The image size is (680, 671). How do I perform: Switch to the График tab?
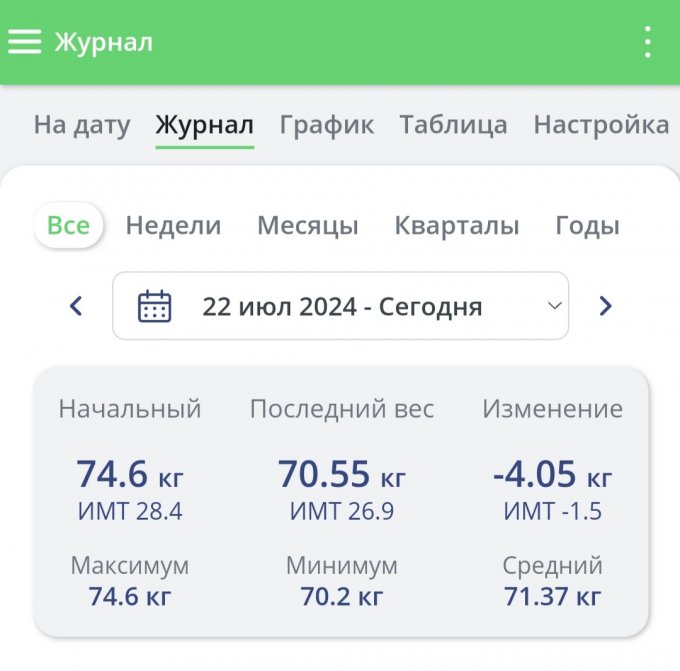click(x=327, y=125)
